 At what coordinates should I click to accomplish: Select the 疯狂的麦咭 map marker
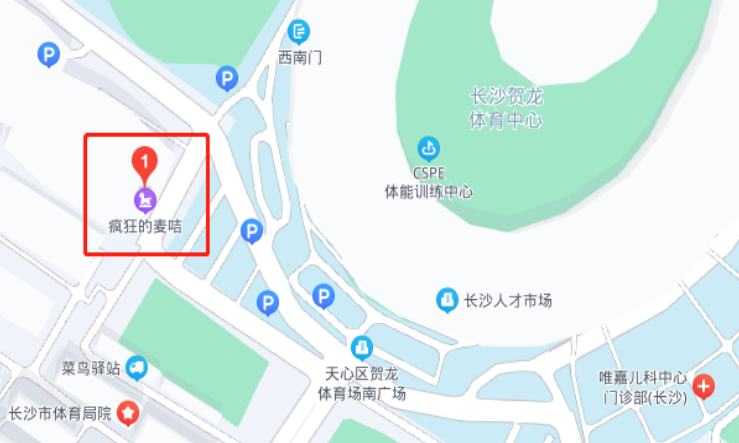click(x=146, y=200)
